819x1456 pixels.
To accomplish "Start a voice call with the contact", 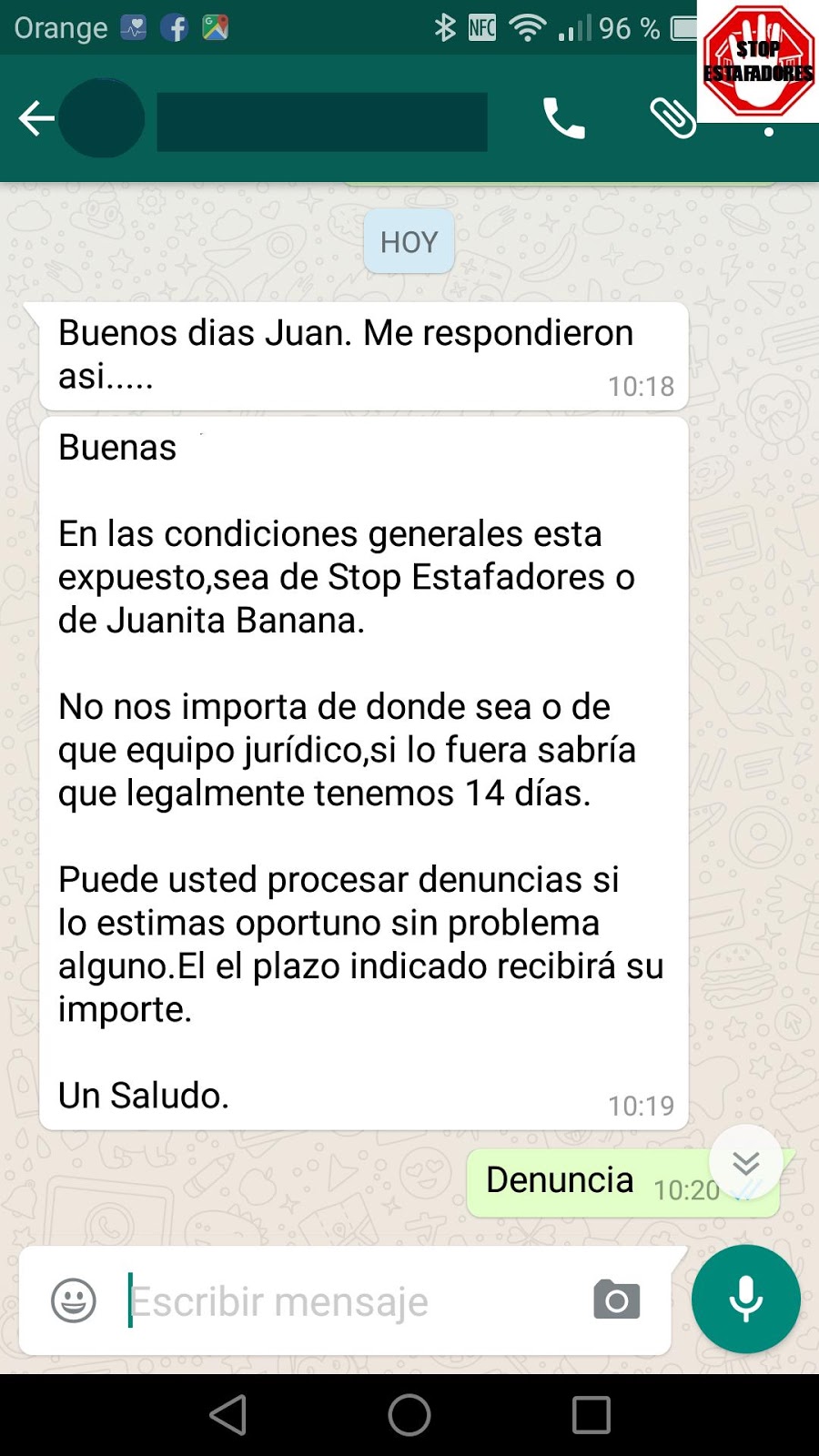I will pyautogui.click(x=564, y=118).
